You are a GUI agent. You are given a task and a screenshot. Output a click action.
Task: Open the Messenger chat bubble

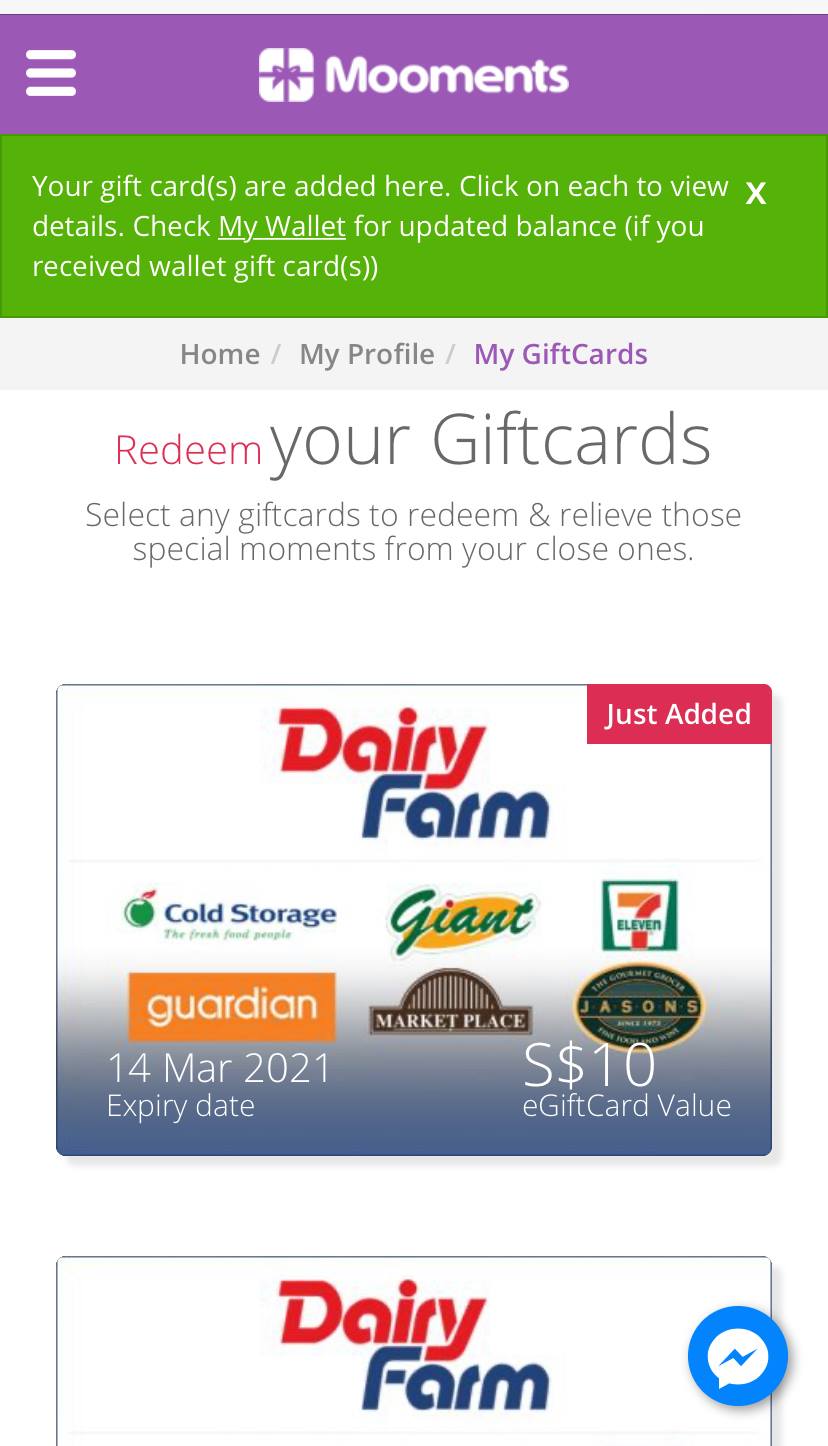tap(738, 1356)
